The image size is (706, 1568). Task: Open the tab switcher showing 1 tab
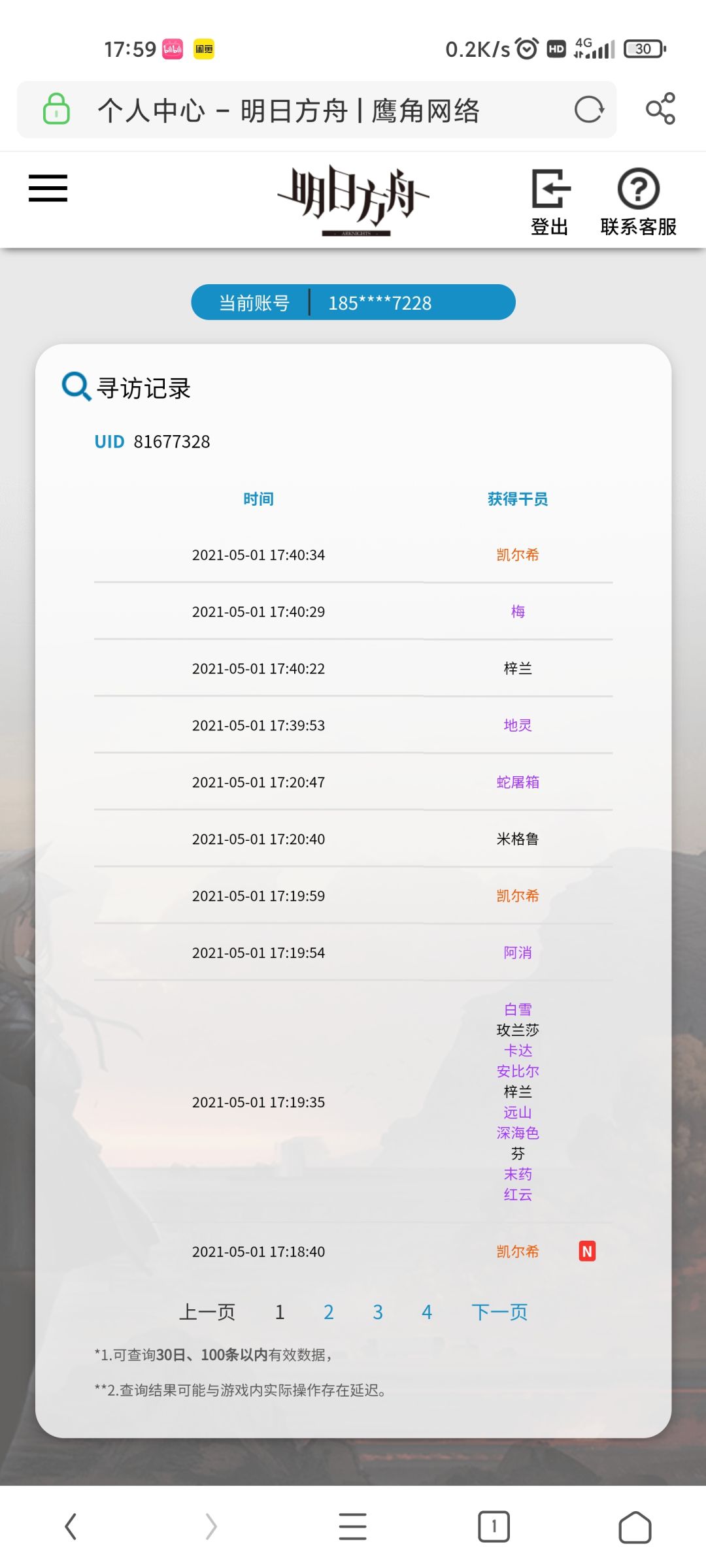tap(494, 1527)
